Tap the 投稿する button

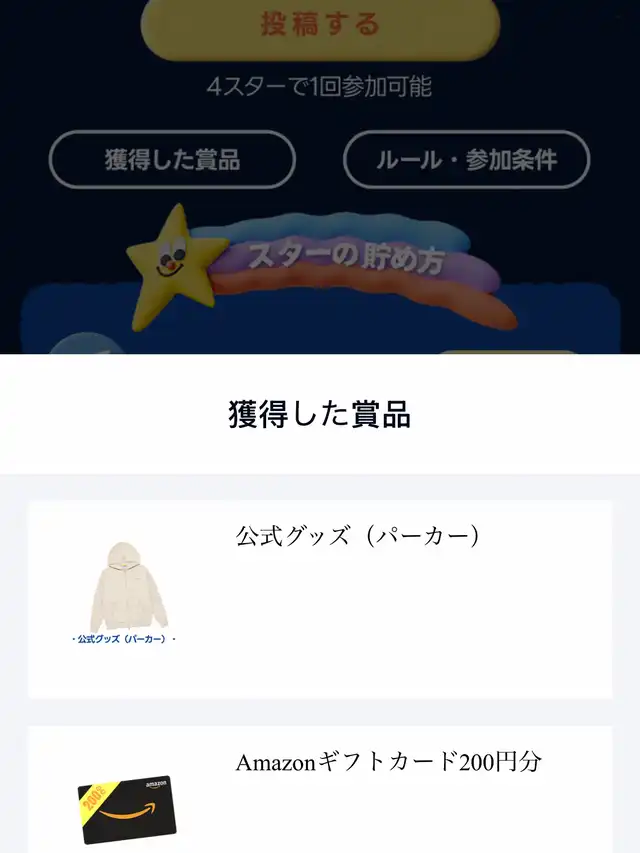tap(320, 26)
